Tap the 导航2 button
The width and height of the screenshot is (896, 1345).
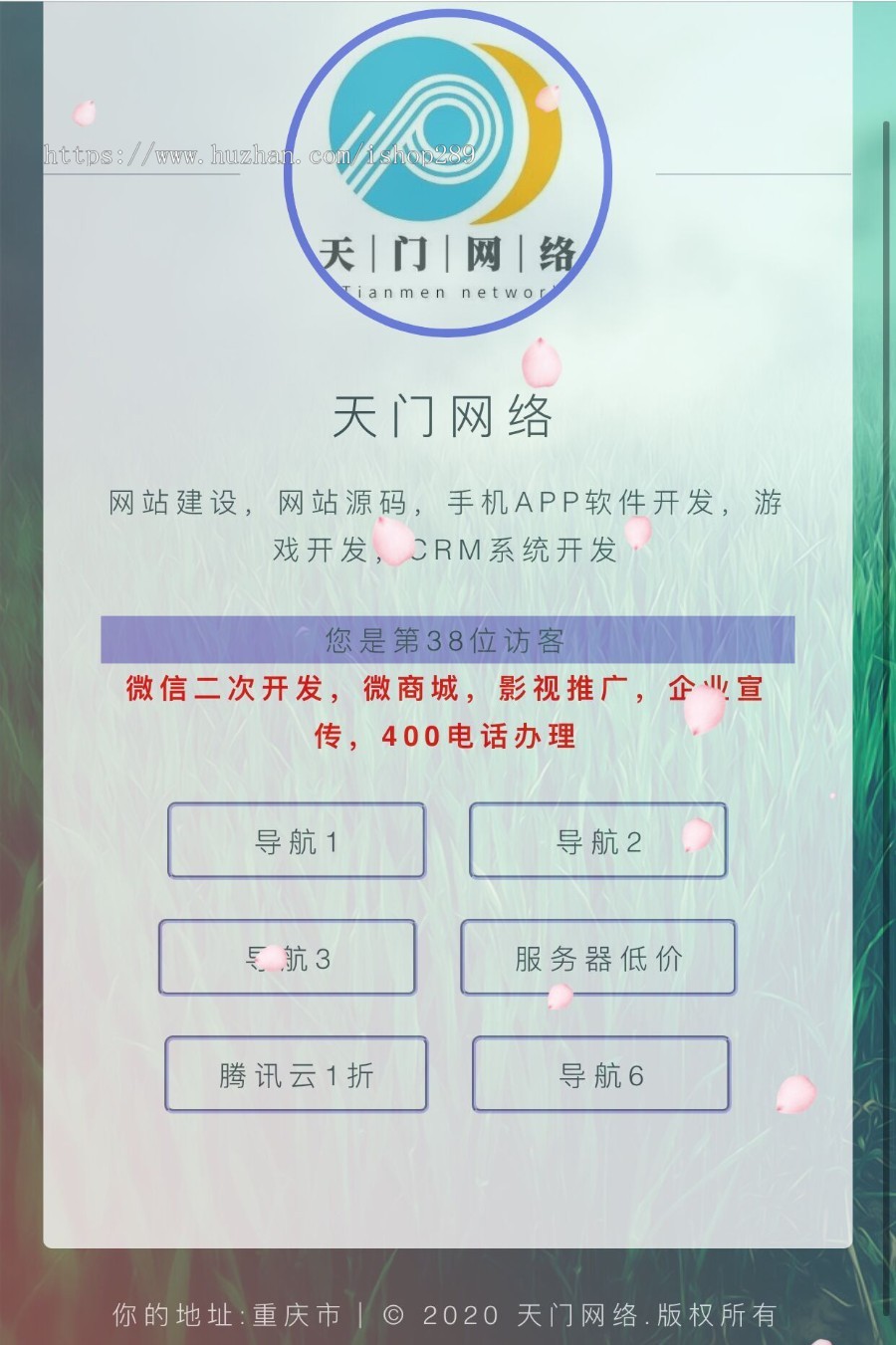point(597,841)
